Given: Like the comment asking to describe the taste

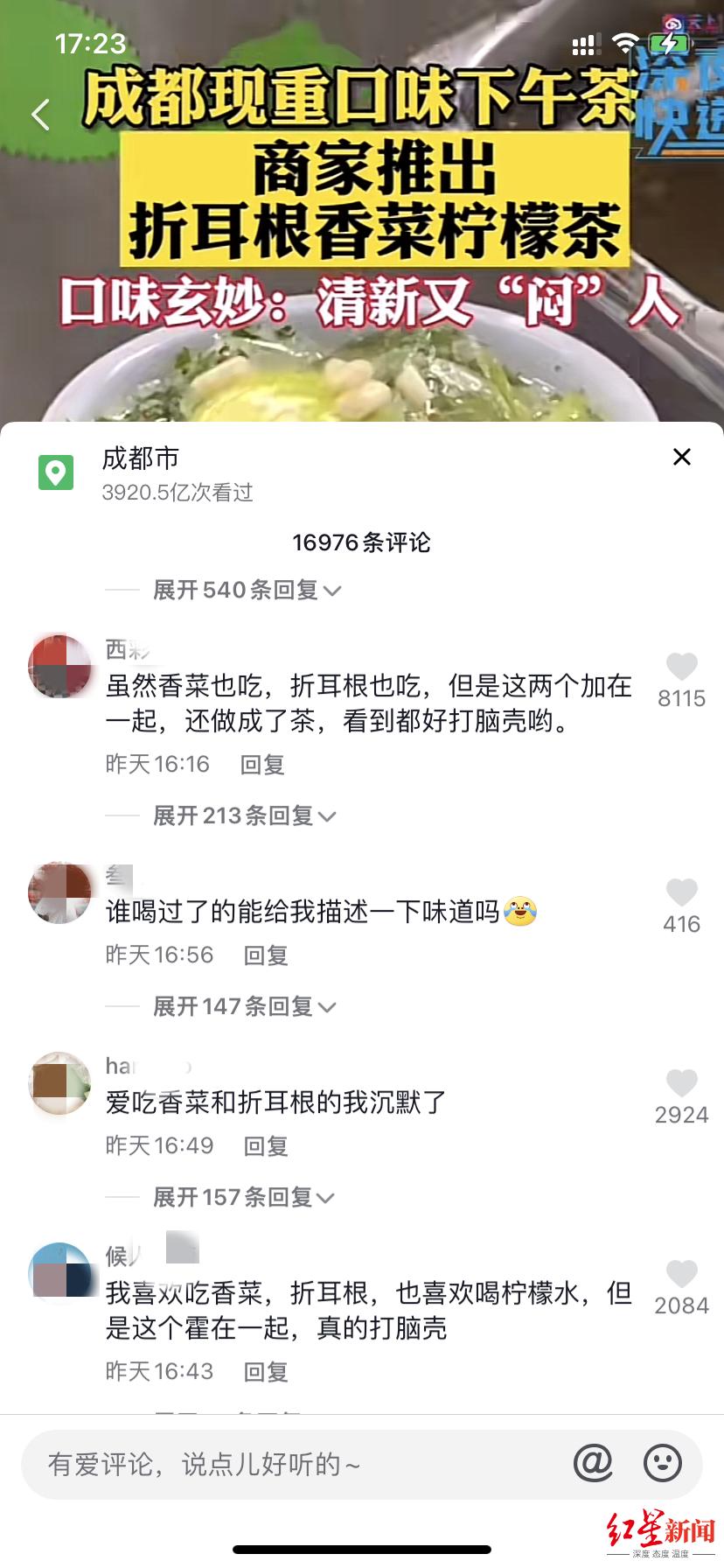Looking at the screenshot, I should (x=681, y=893).
